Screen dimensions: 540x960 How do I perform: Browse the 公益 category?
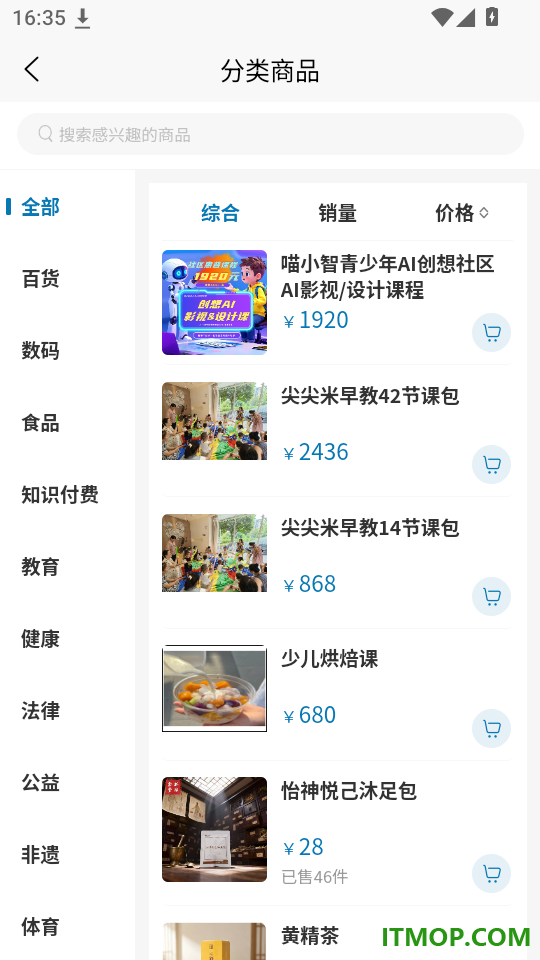point(40,782)
